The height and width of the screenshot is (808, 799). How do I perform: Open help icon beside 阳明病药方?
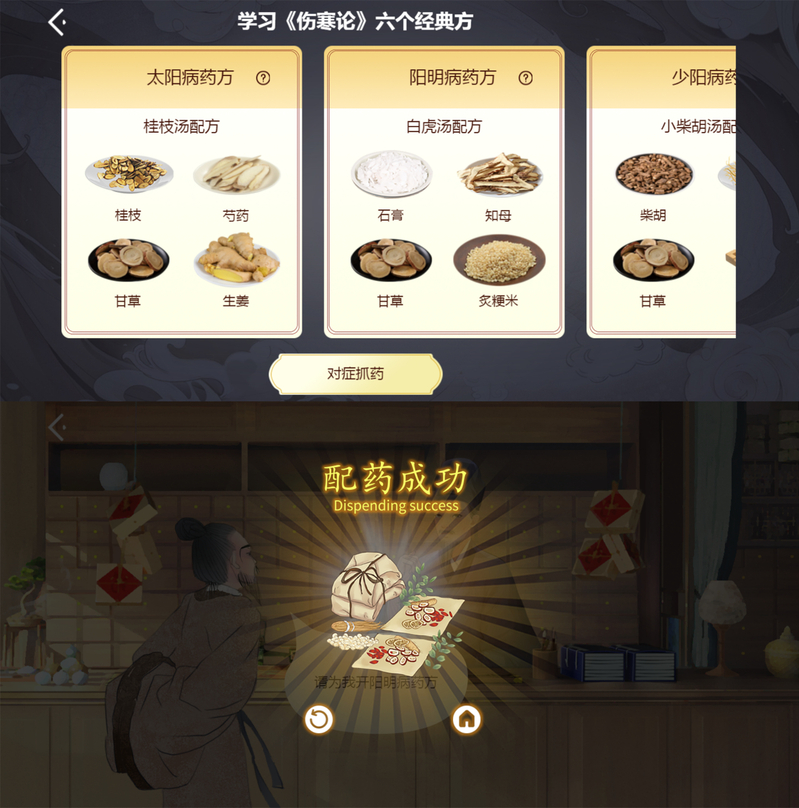click(525, 78)
